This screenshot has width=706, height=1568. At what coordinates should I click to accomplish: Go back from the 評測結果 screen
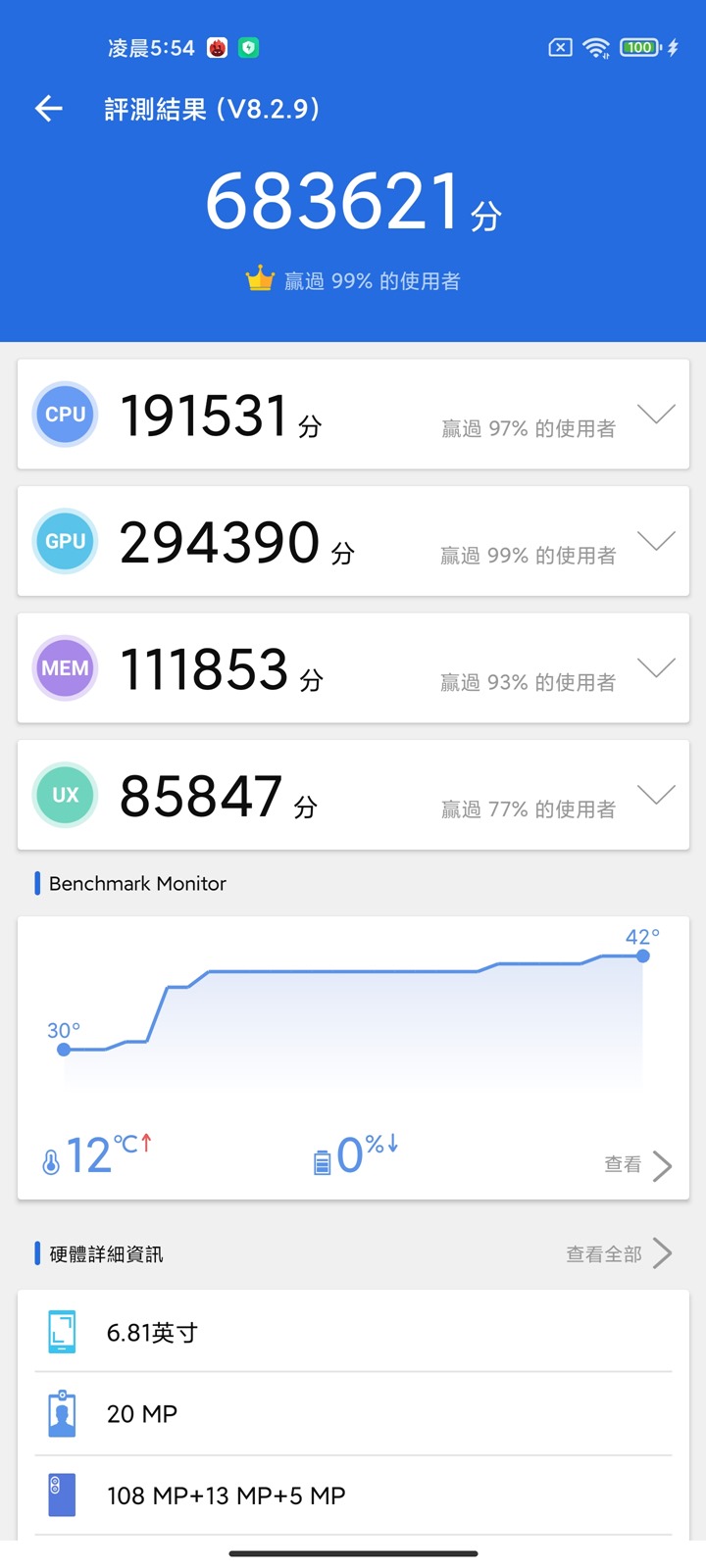(49, 109)
